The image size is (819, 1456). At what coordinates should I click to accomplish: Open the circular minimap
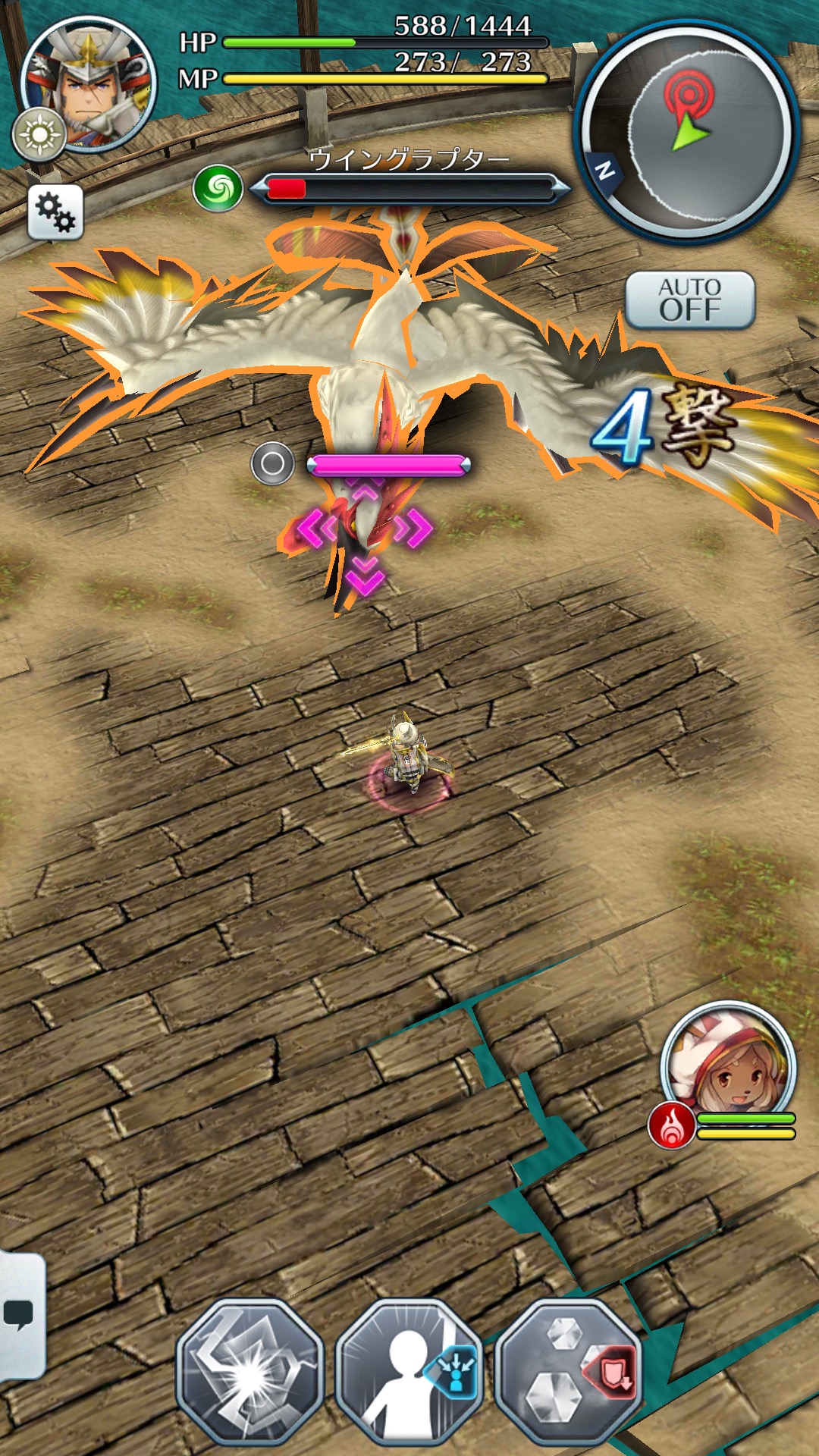tap(687, 131)
